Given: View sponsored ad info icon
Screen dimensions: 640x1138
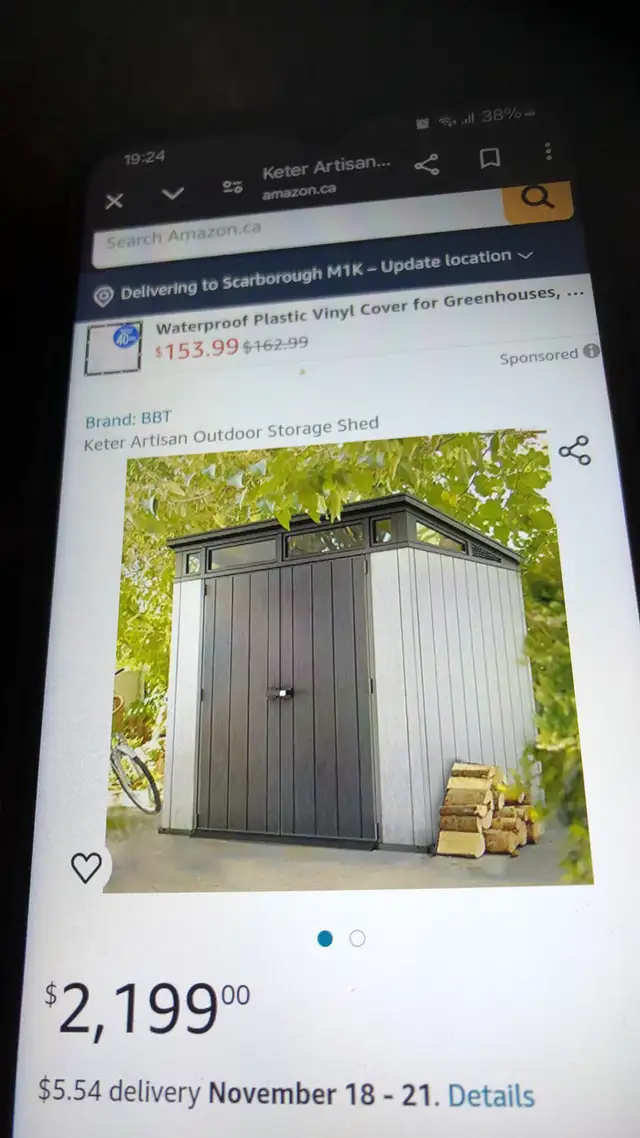Looking at the screenshot, I should (591, 351).
